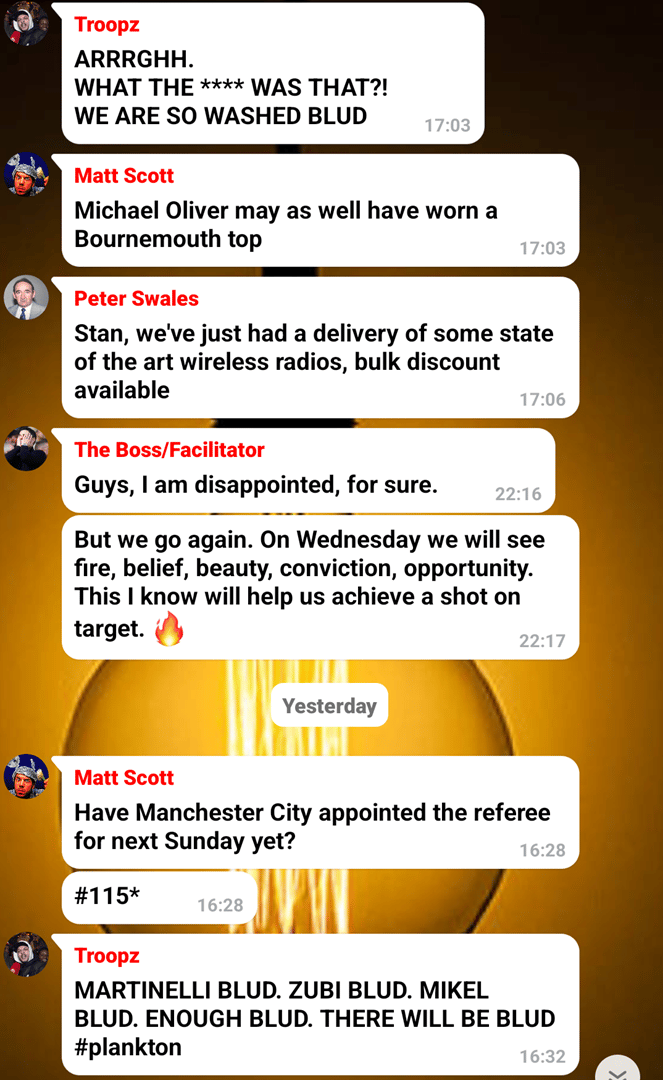This screenshot has height=1080, width=663.
Task: Open Peter Swales' profile picture
Action: pos(26,297)
